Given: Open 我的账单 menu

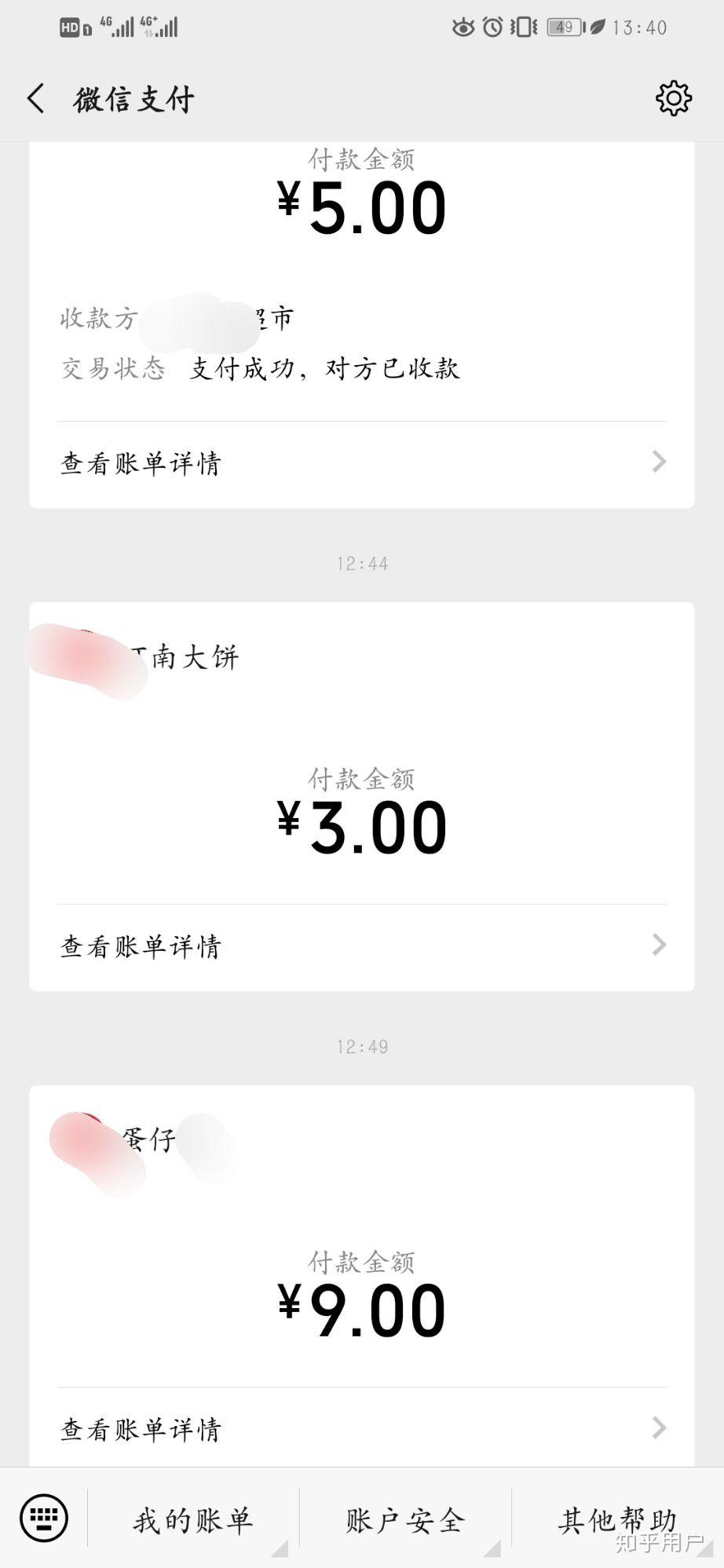Looking at the screenshot, I should (193, 1521).
